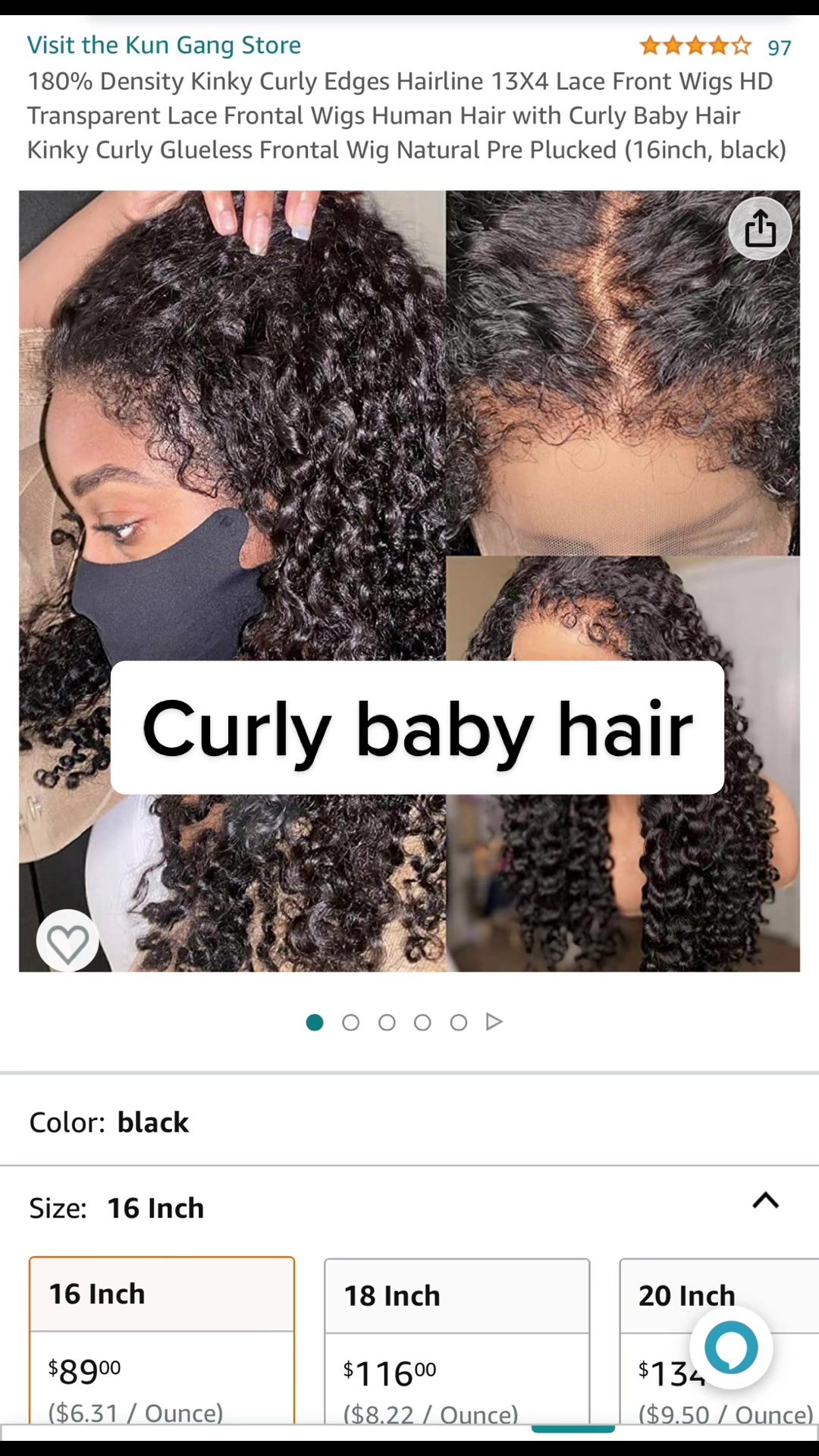Visit the Kun Gang Store link

coord(164,45)
